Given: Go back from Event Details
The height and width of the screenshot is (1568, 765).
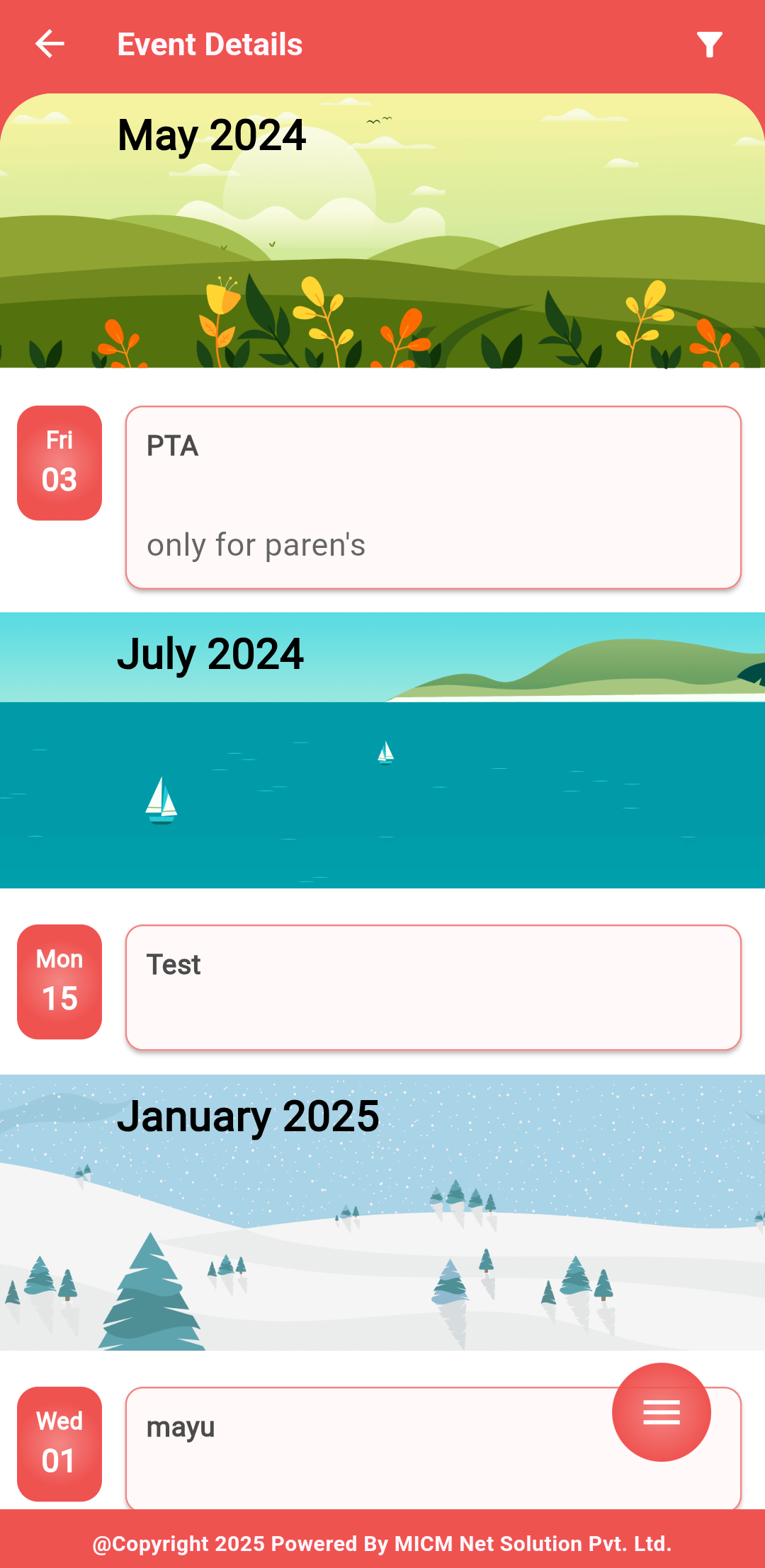Looking at the screenshot, I should point(50,44).
